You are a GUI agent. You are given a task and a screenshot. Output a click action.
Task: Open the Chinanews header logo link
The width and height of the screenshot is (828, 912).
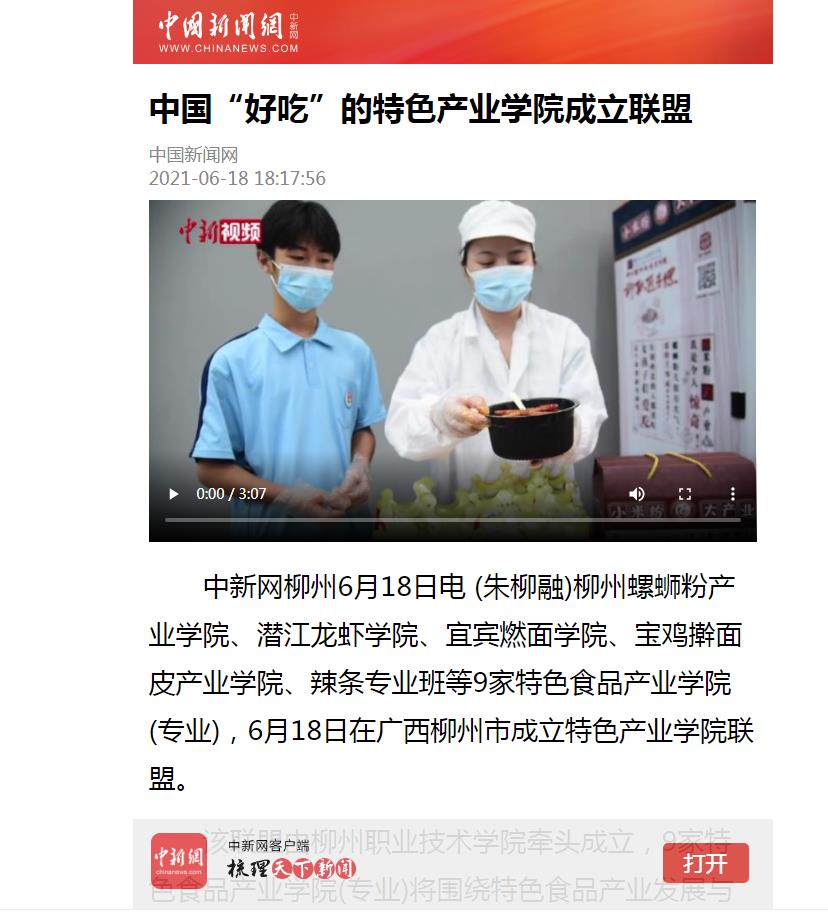pyautogui.click(x=228, y=32)
